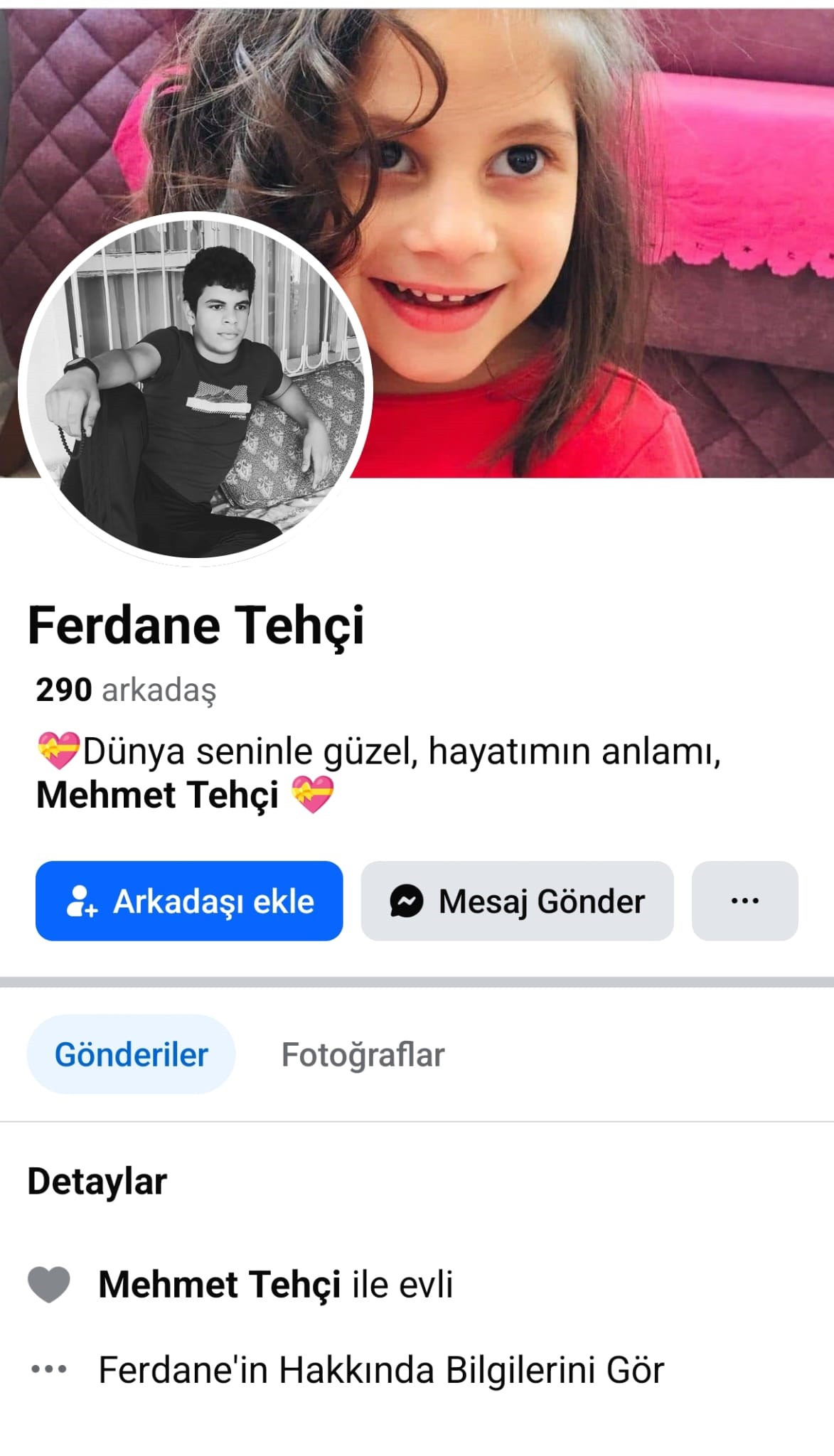Open the three-dot more options button
Image resolution: width=834 pixels, height=1456 pixels.
[x=744, y=901]
